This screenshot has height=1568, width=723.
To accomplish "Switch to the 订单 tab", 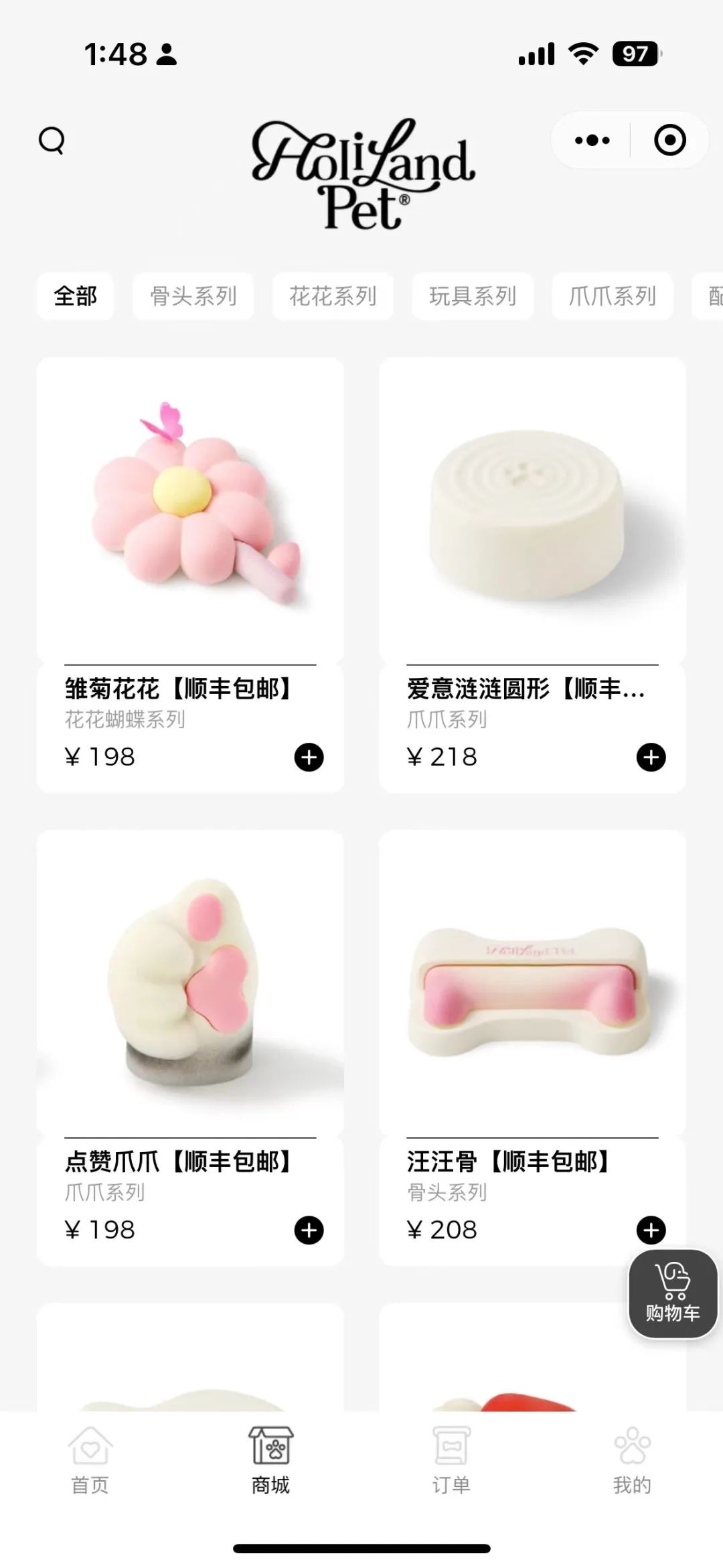I will point(451,1464).
